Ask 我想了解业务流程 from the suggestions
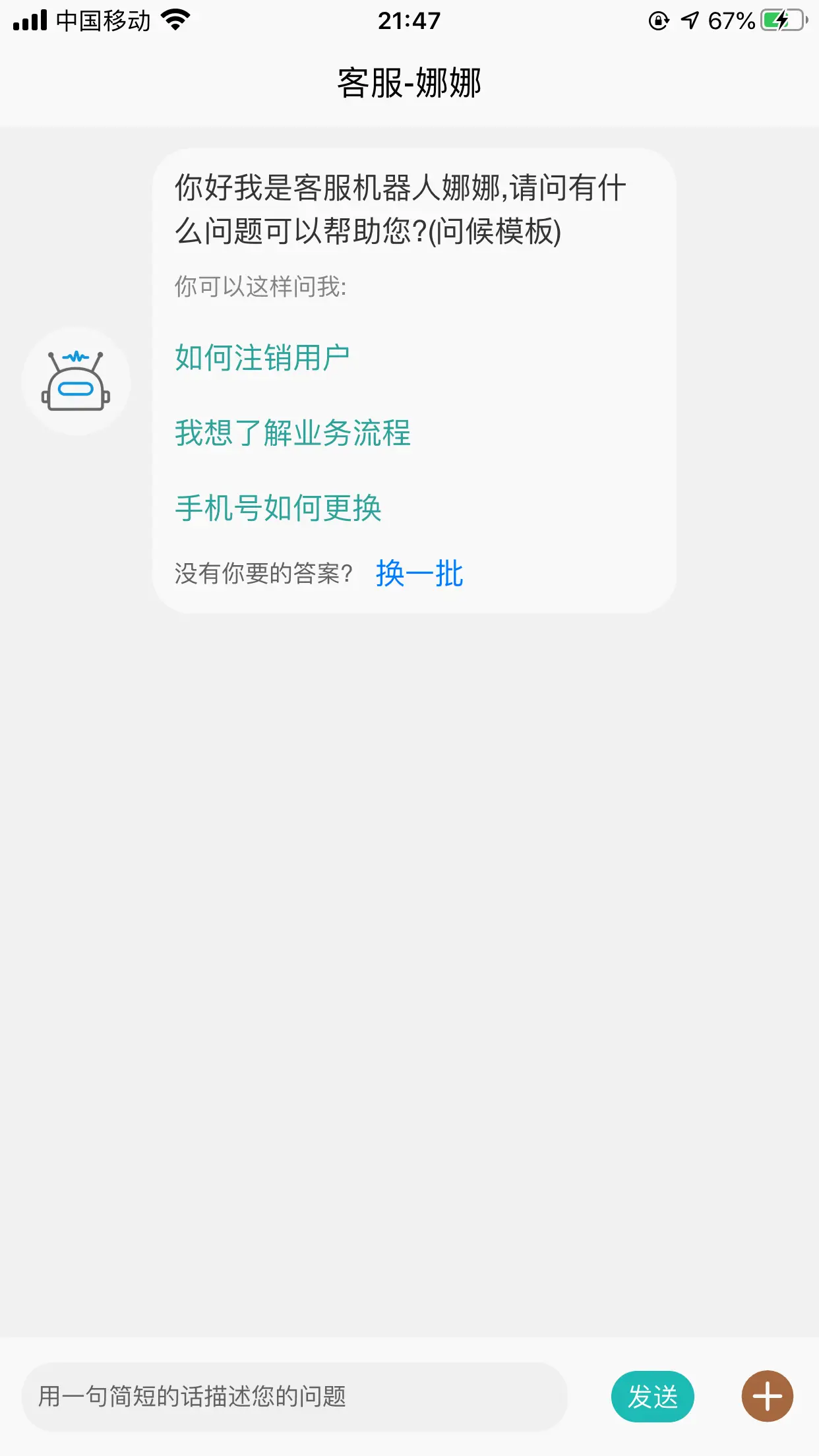Screen dimensions: 819x1456 [x=292, y=433]
